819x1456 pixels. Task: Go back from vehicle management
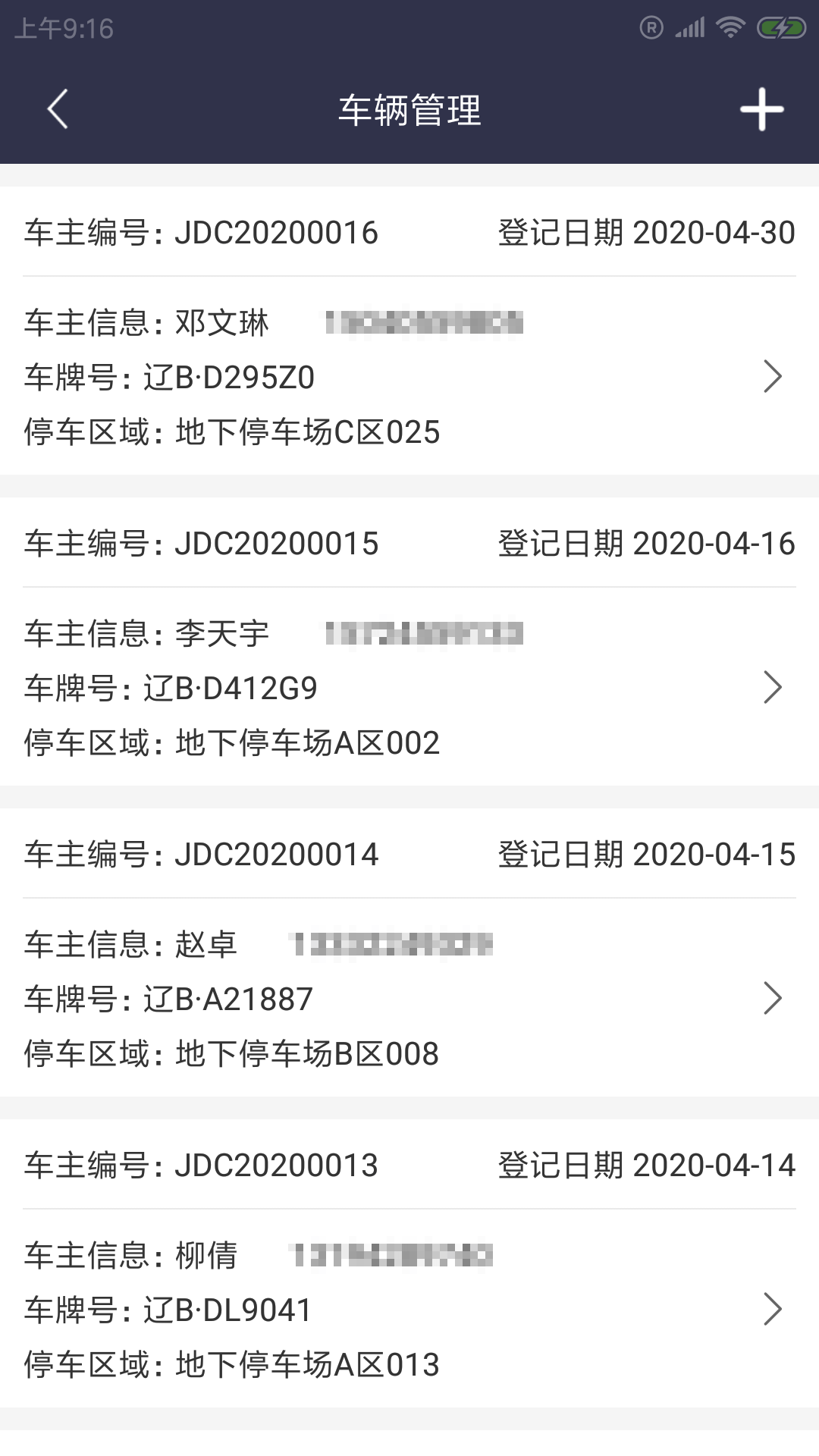pos(58,109)
